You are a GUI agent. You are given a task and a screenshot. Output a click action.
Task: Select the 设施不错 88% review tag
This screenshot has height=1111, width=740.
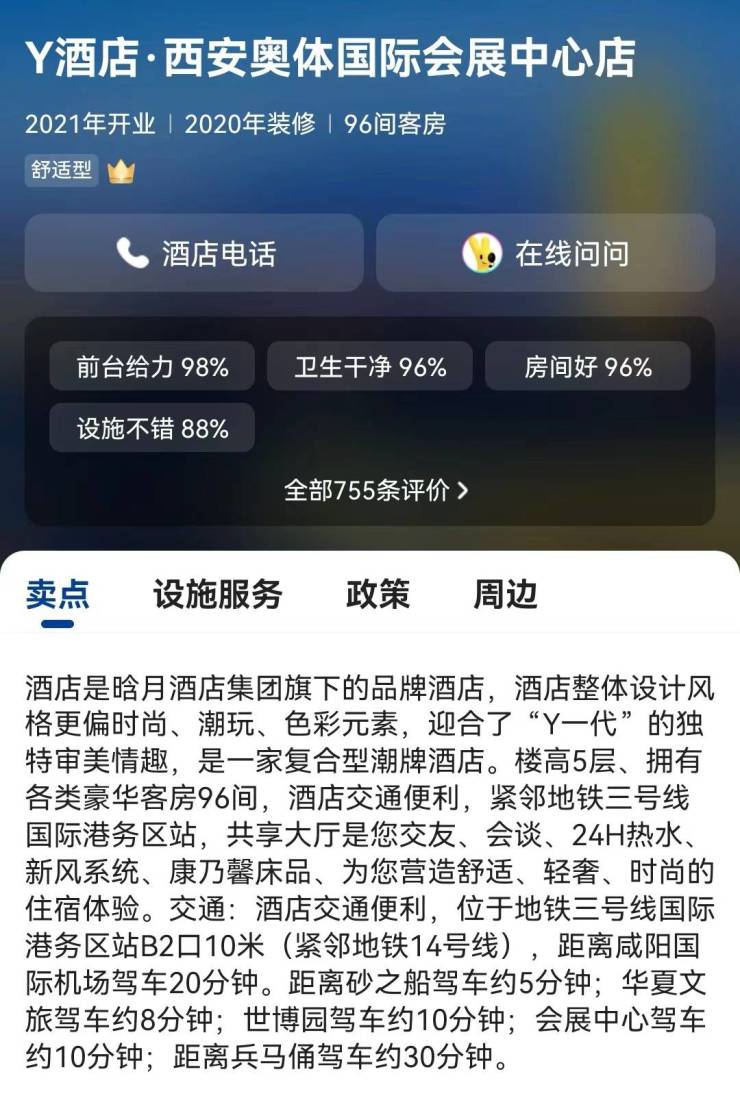[152, 429]
